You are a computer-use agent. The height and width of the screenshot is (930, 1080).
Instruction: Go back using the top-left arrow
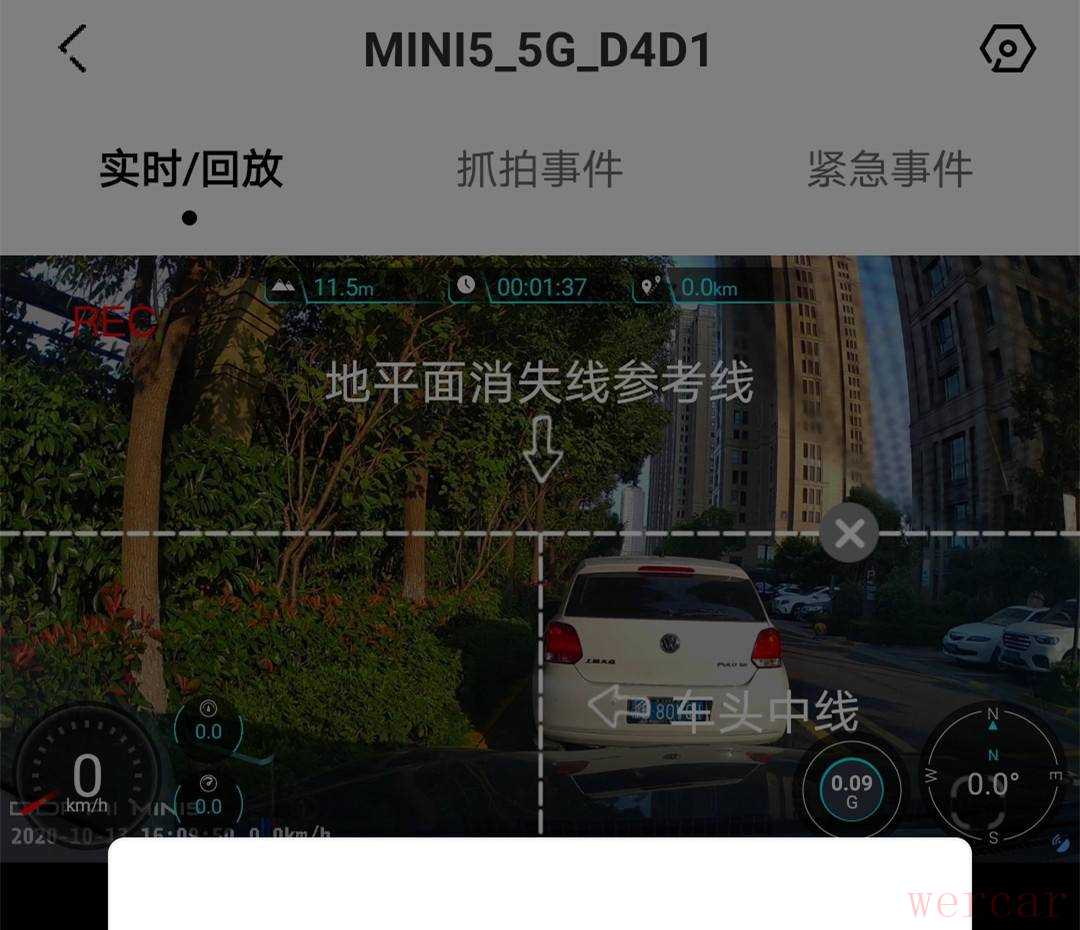(x=73, y=49)
